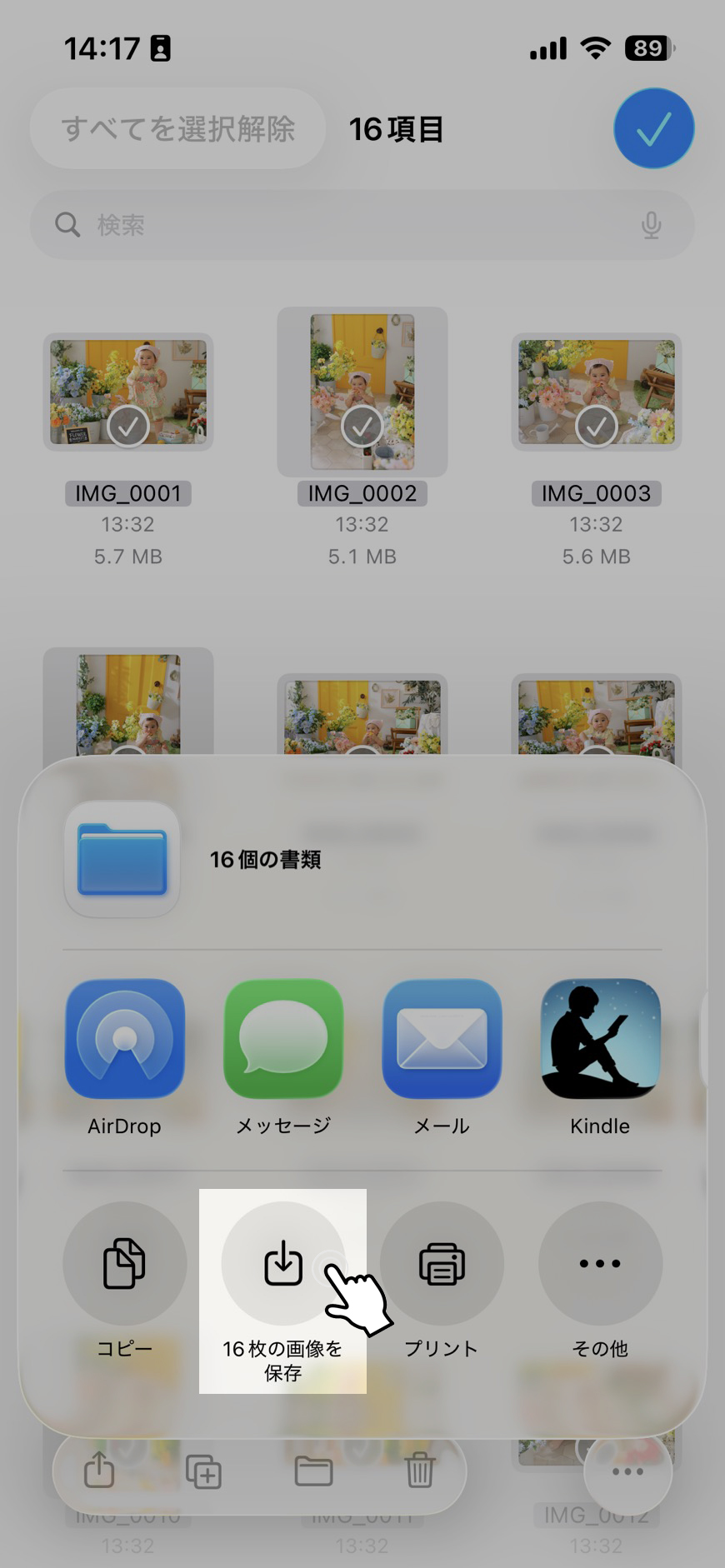Choose the プリント option
Viewport: 725px width, 1568px height.
[x=442, y=1264]
